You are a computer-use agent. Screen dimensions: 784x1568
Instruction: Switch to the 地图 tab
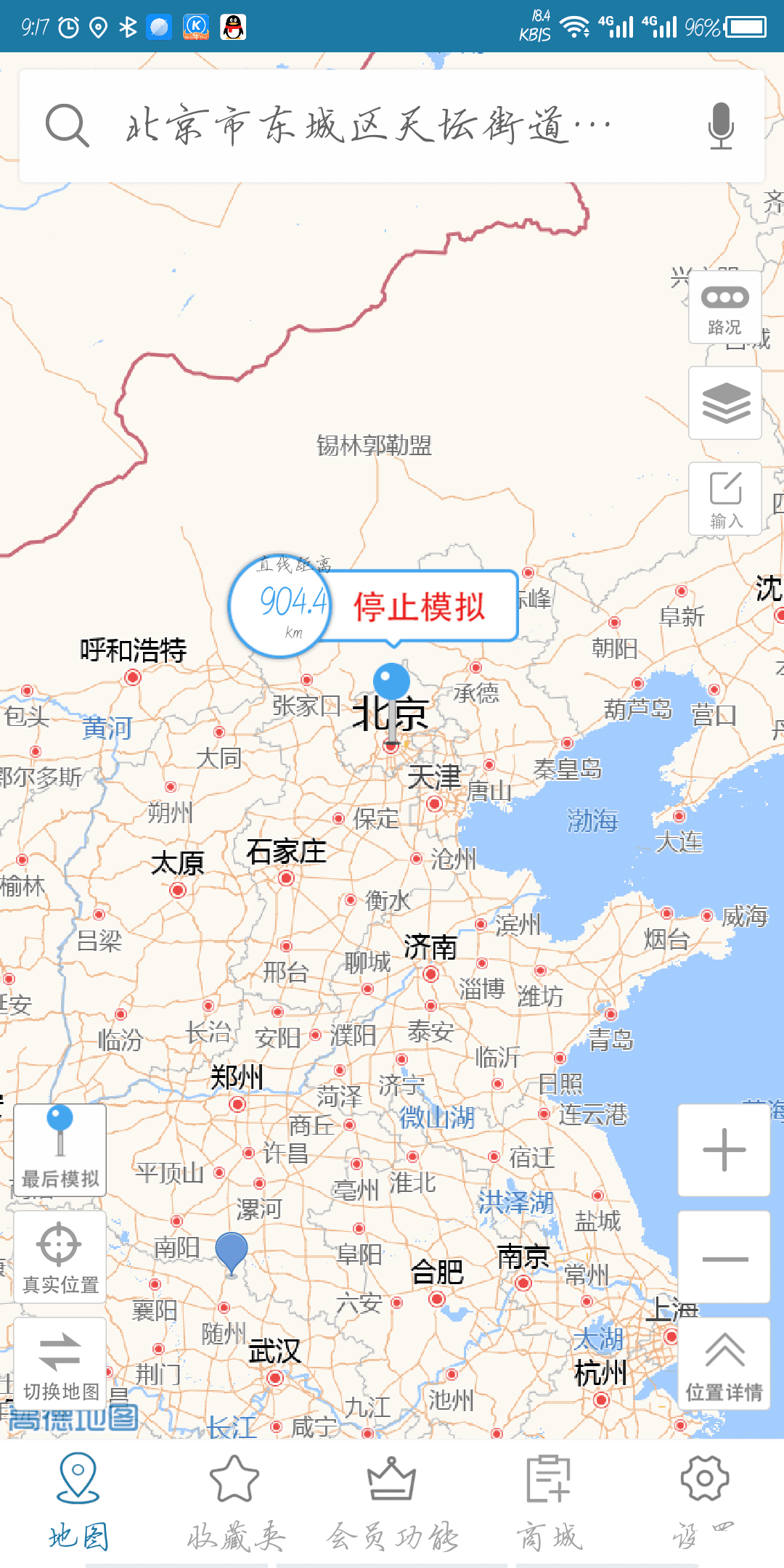tap(78, 1503)
